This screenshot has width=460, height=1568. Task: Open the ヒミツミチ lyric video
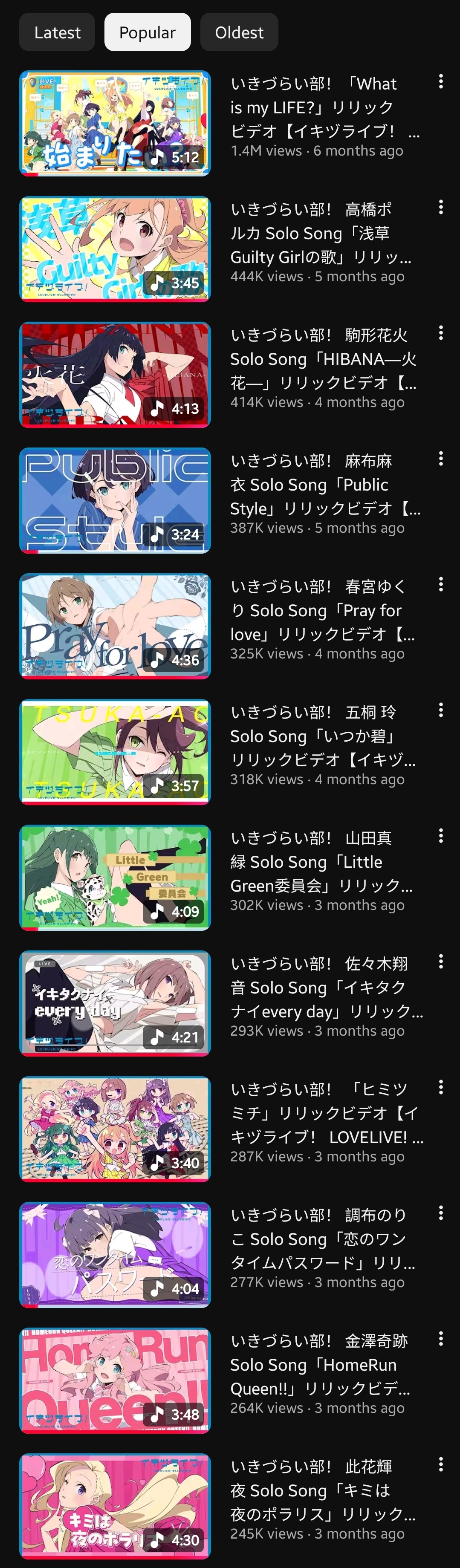click(115, 1129)
